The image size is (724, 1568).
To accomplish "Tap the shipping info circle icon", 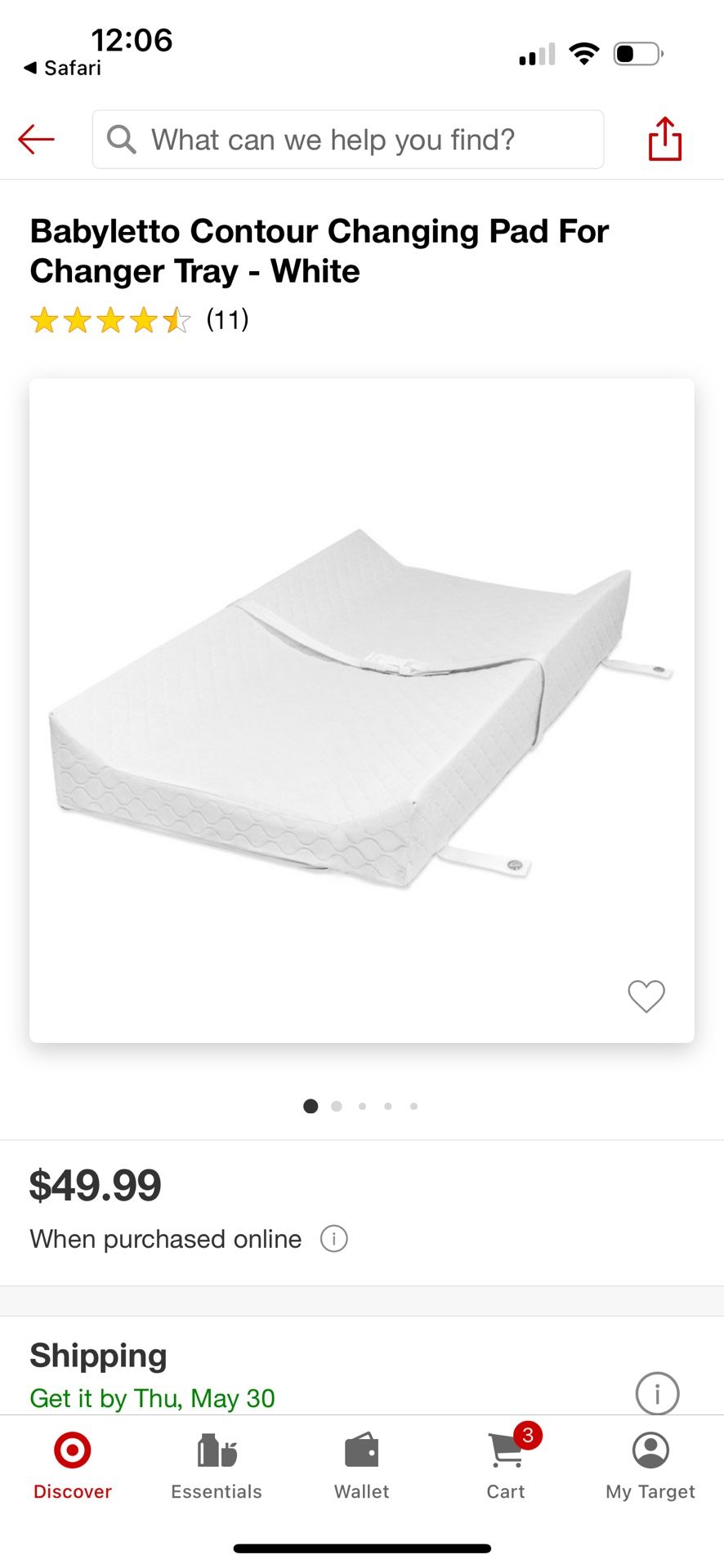I will coord(657,1393).
